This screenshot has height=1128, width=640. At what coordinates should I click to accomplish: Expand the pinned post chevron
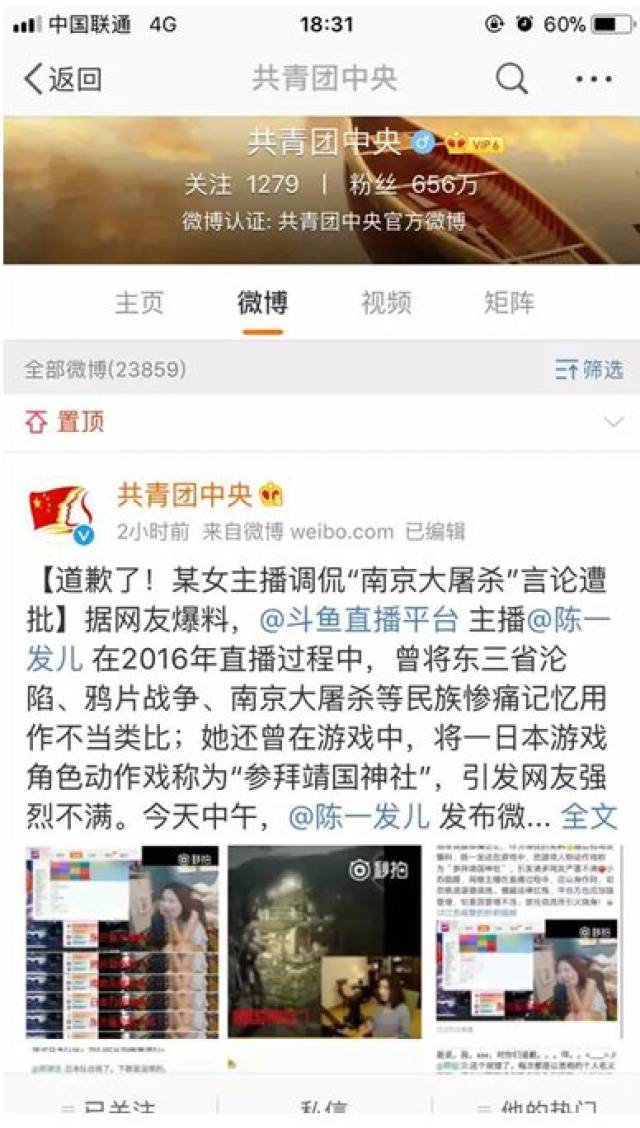[613, 422]
